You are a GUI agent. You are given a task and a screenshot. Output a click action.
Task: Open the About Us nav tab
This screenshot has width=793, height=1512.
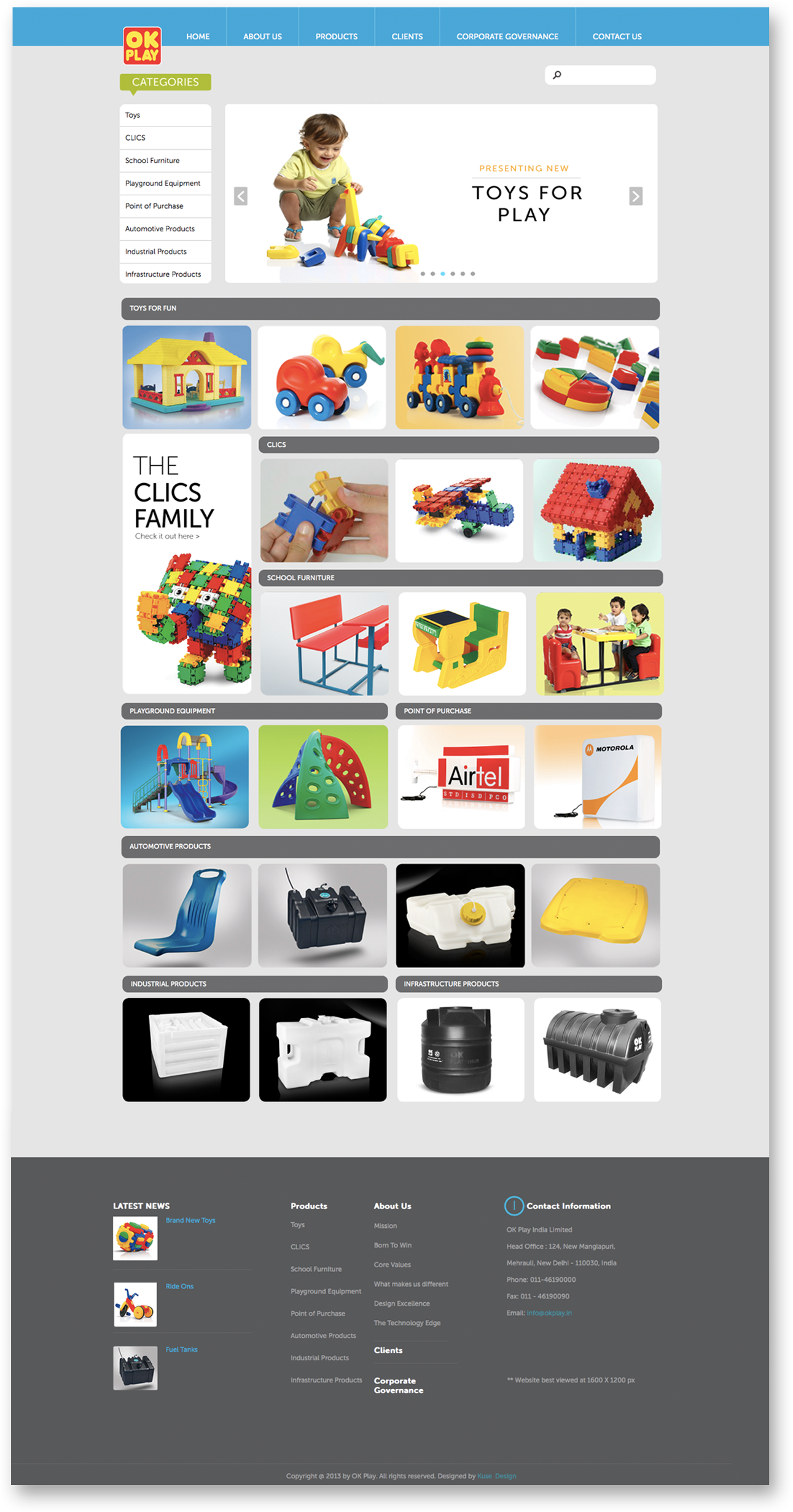pyautogui.click(x=262, y=36)
